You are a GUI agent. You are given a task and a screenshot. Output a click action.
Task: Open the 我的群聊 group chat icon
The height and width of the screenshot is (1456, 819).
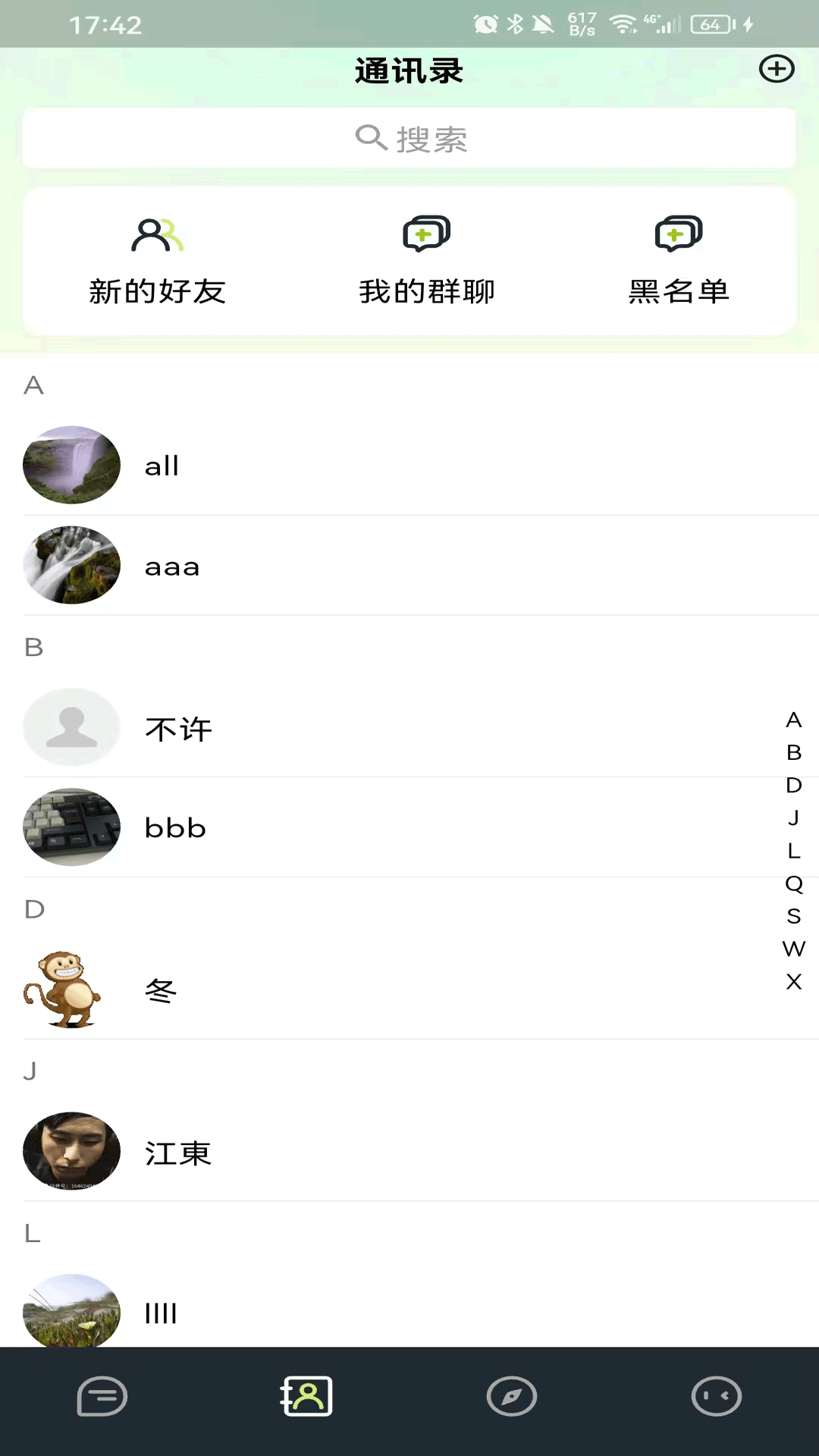pyautogui.click(x=426, y=235)
